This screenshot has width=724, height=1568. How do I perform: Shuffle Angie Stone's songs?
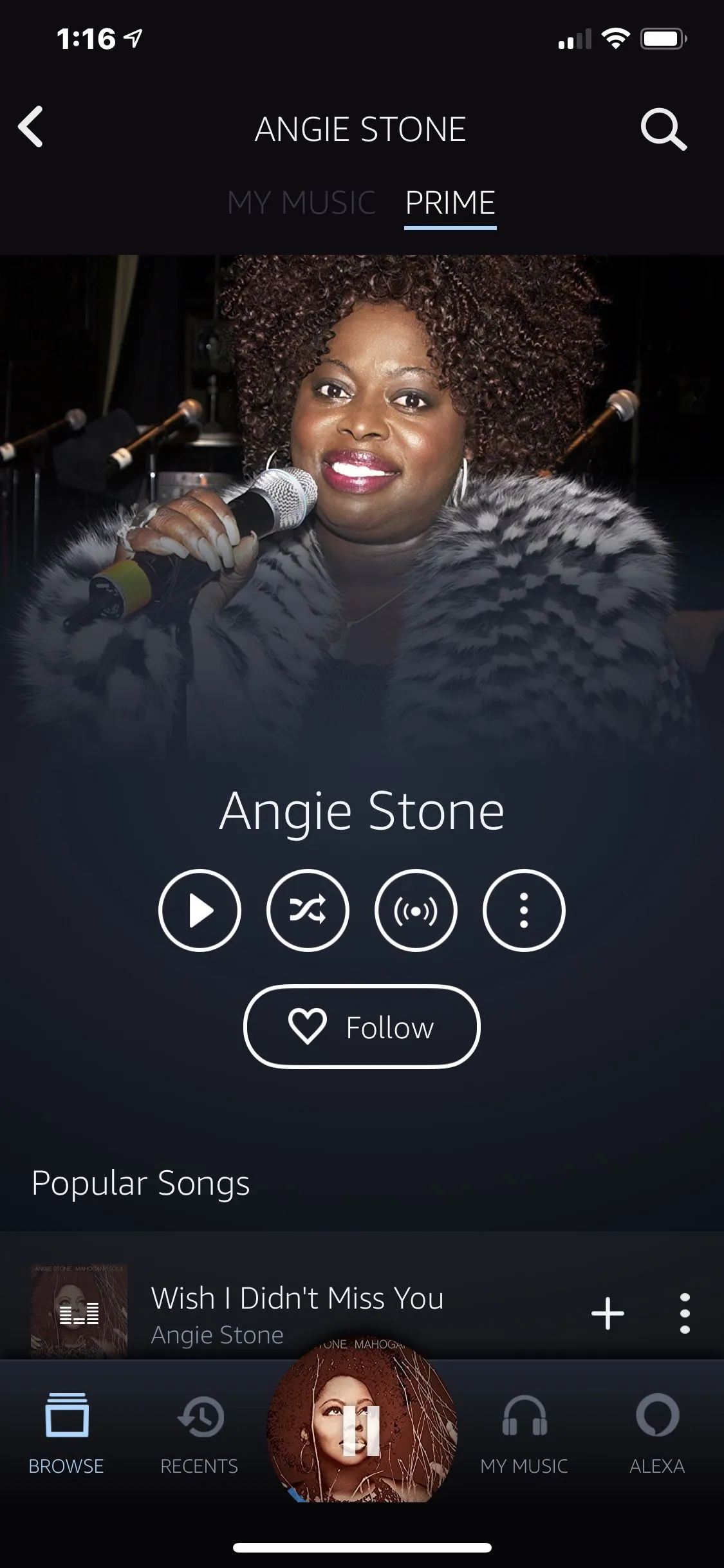click(308, 910)
